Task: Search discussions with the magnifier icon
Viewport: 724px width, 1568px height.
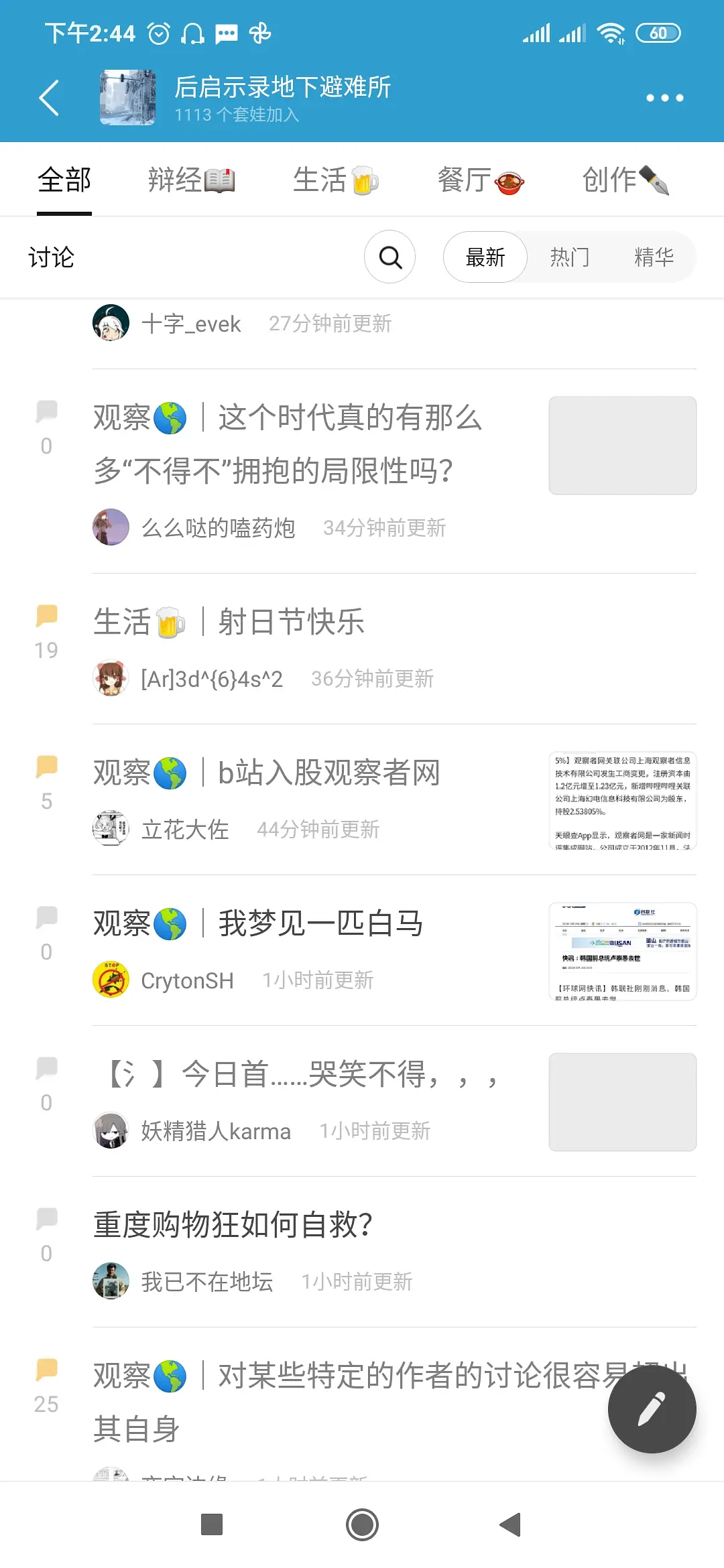Action: coord(389,257)
